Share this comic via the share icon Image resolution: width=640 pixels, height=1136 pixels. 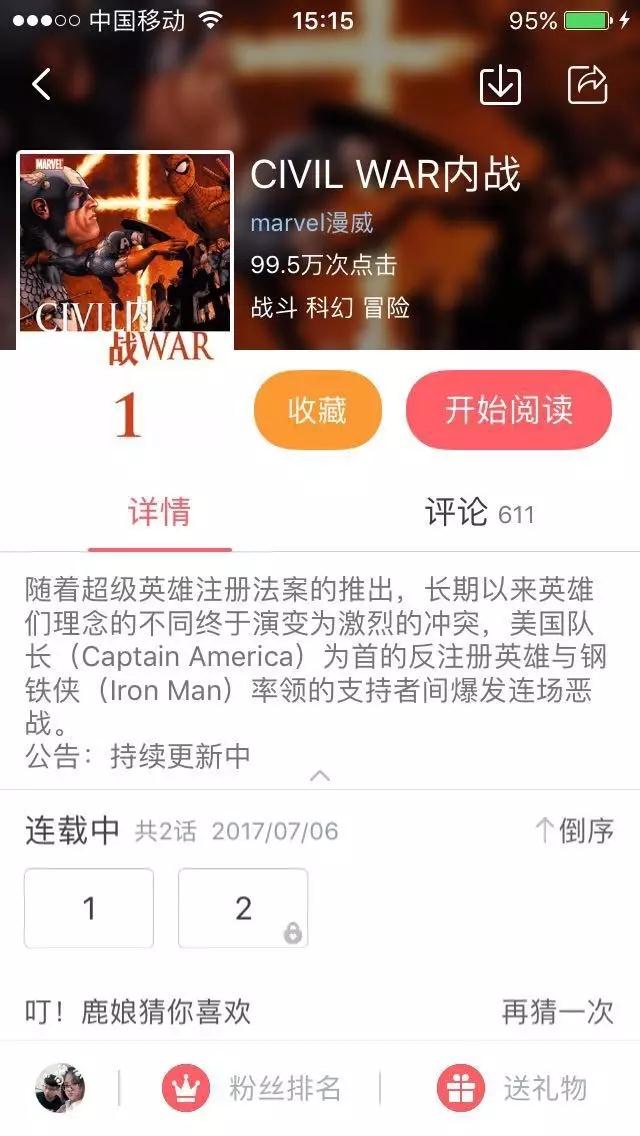tap(588, 85)
